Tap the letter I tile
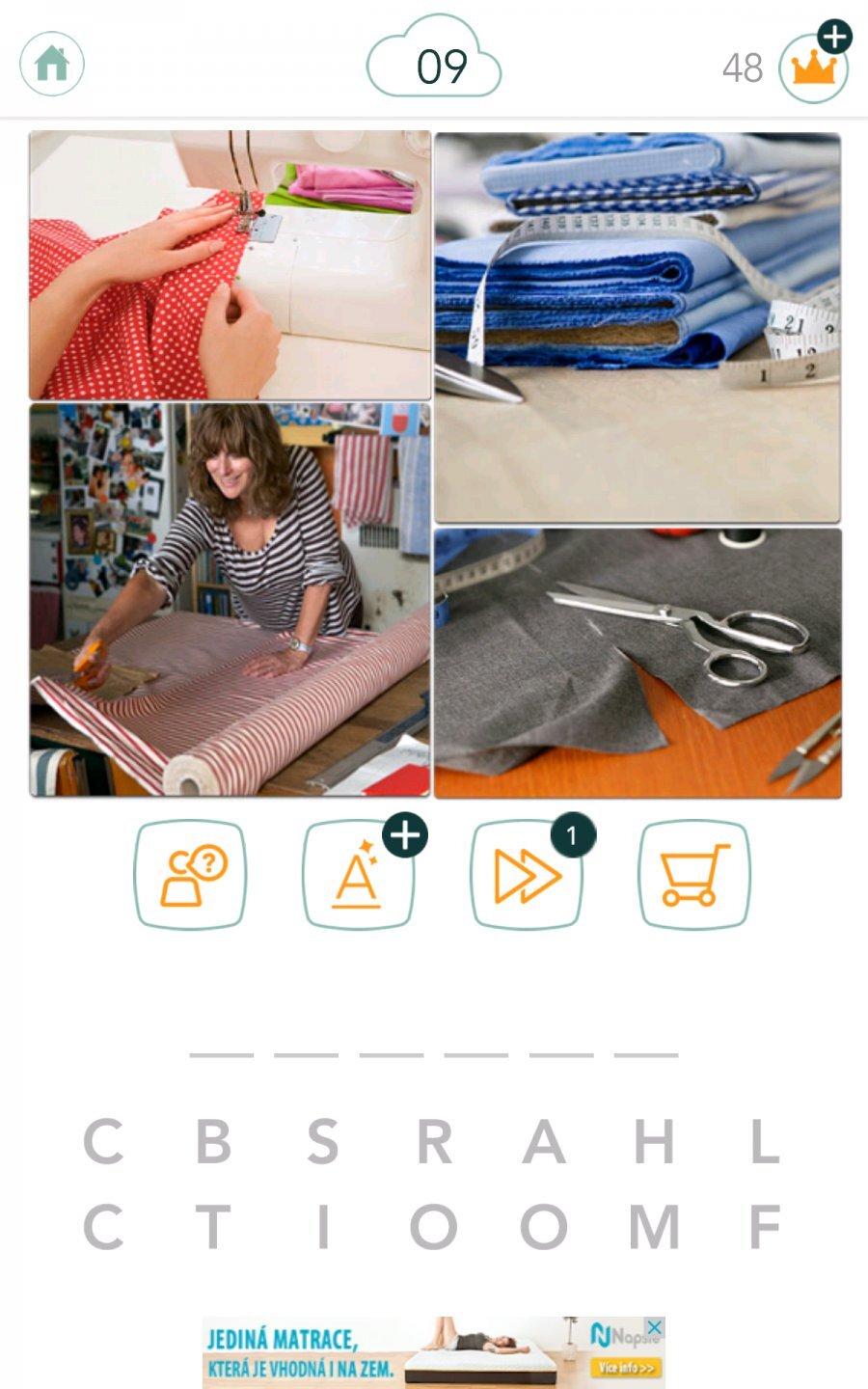868x1389 pixels. click(x=323, y=1227)
